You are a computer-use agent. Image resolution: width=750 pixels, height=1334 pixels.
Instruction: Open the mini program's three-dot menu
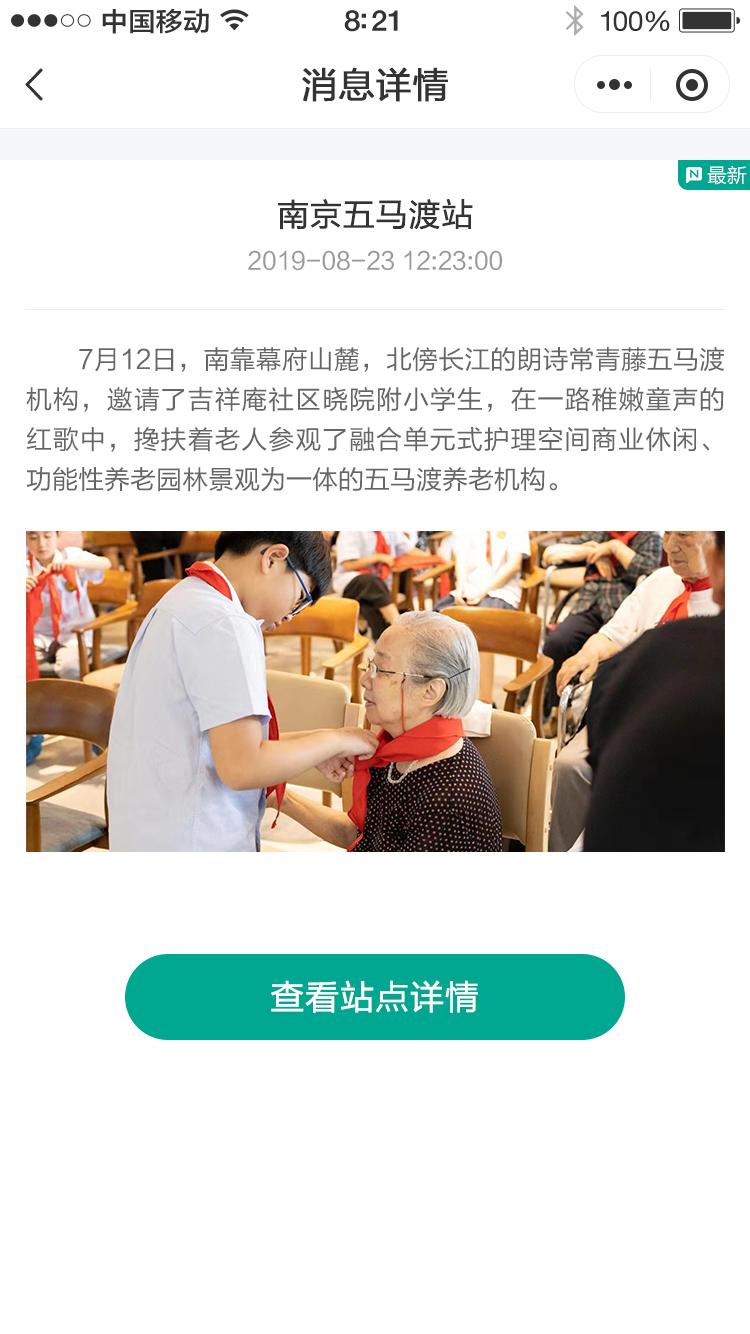coord(613,85)
